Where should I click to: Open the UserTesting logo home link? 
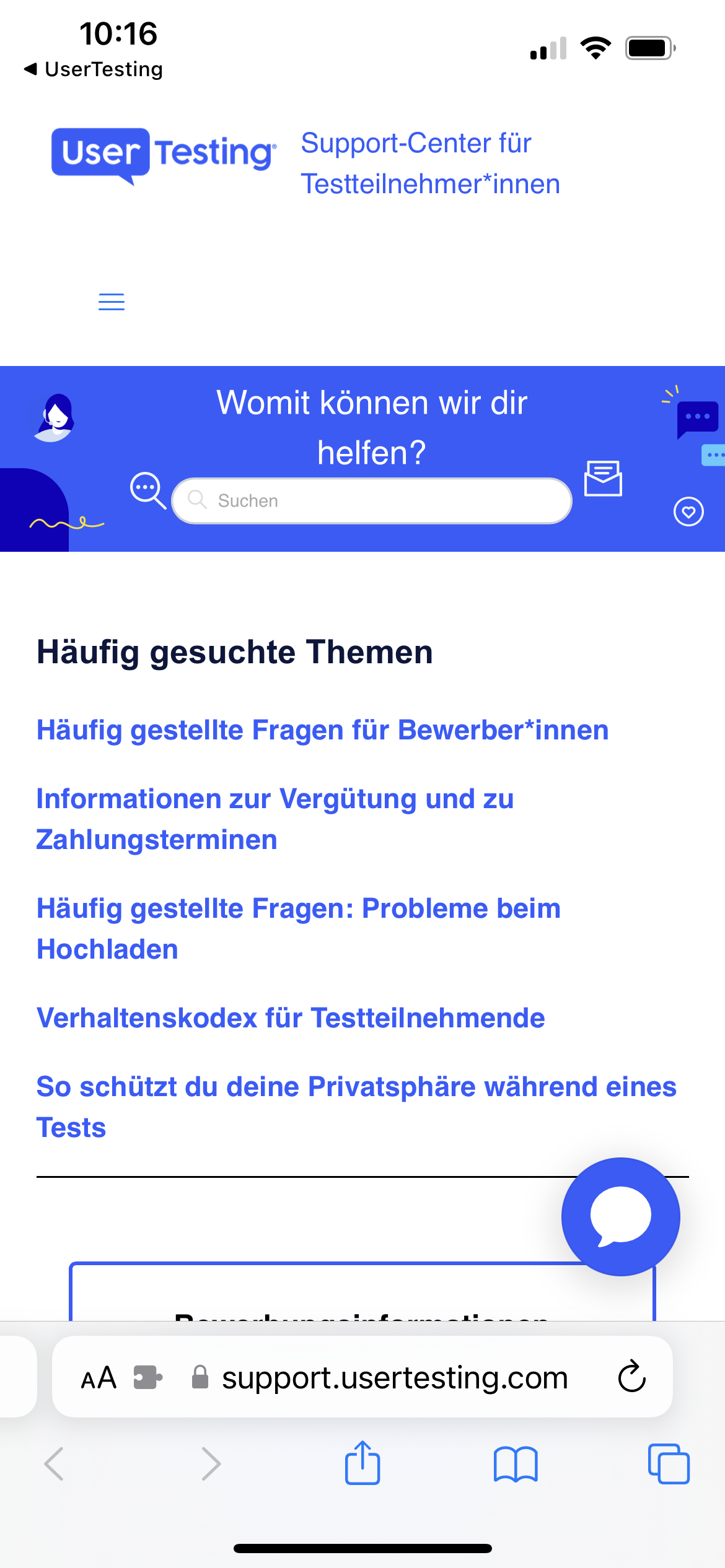[x=164, y=155]
